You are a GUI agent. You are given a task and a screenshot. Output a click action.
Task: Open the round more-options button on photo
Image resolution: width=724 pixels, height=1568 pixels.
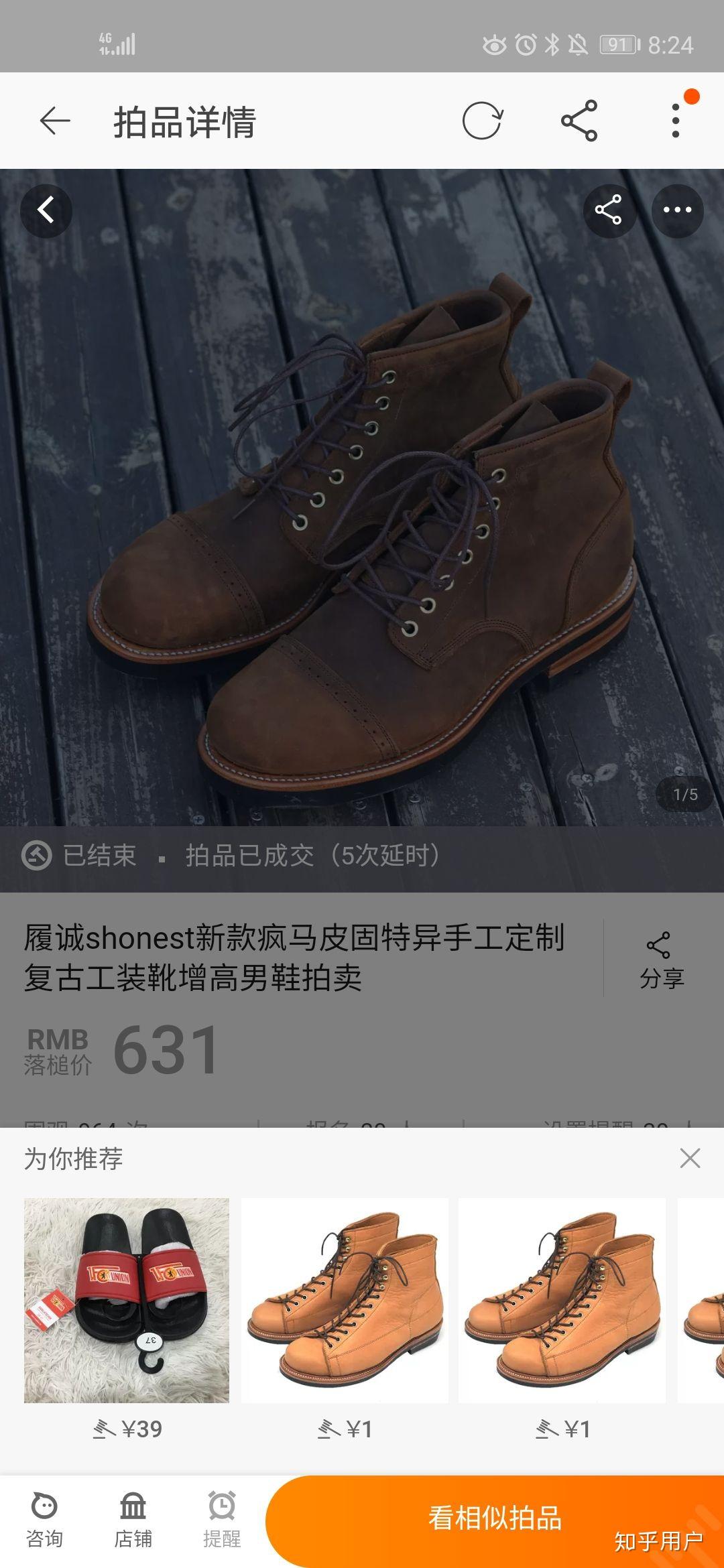[677, 210]
